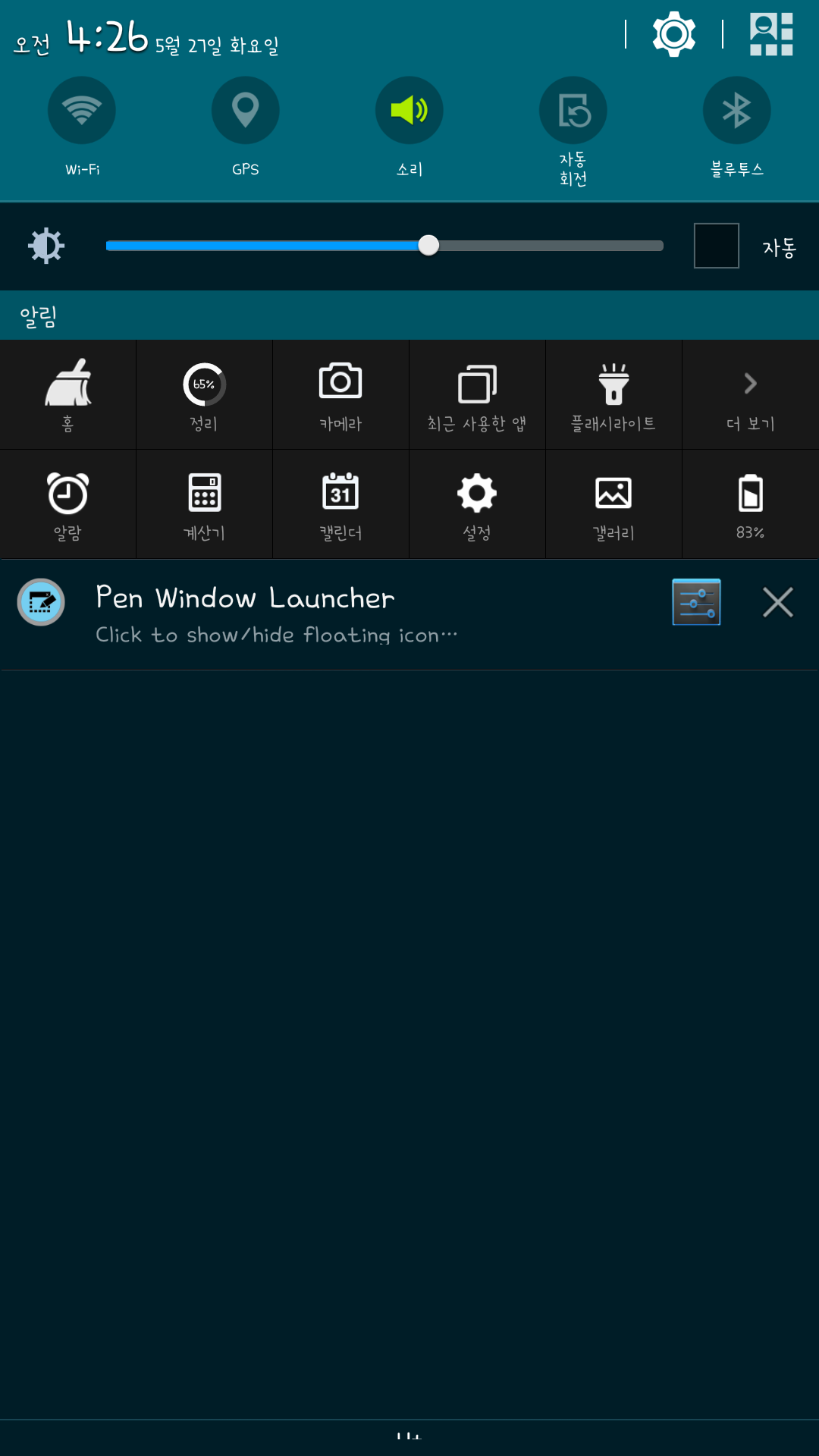Show 최근 사용한 앱 recent apps

477,394
